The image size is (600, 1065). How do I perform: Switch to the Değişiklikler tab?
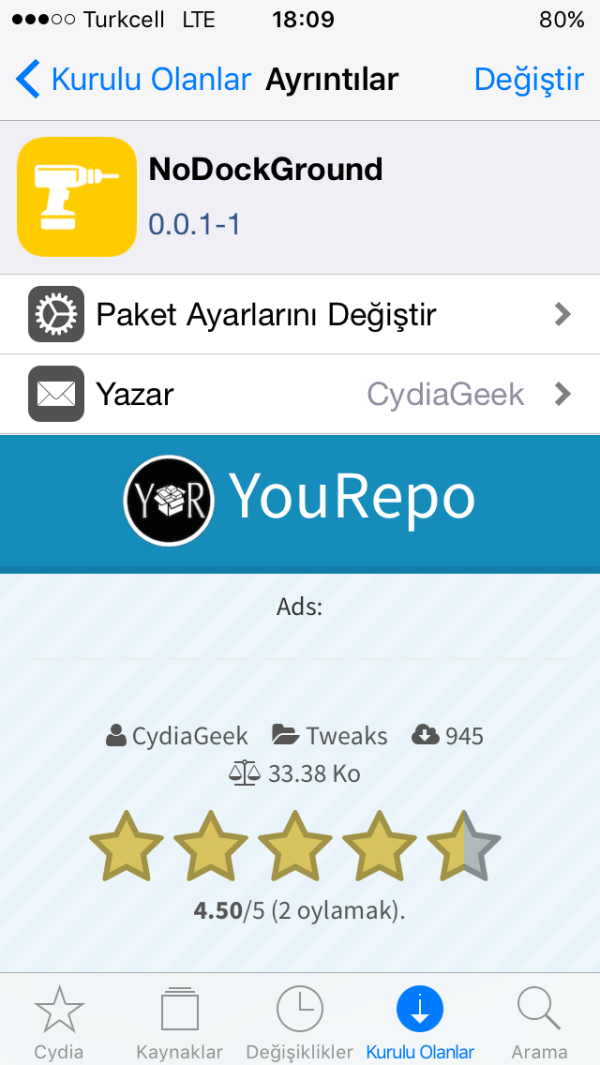299,1022
